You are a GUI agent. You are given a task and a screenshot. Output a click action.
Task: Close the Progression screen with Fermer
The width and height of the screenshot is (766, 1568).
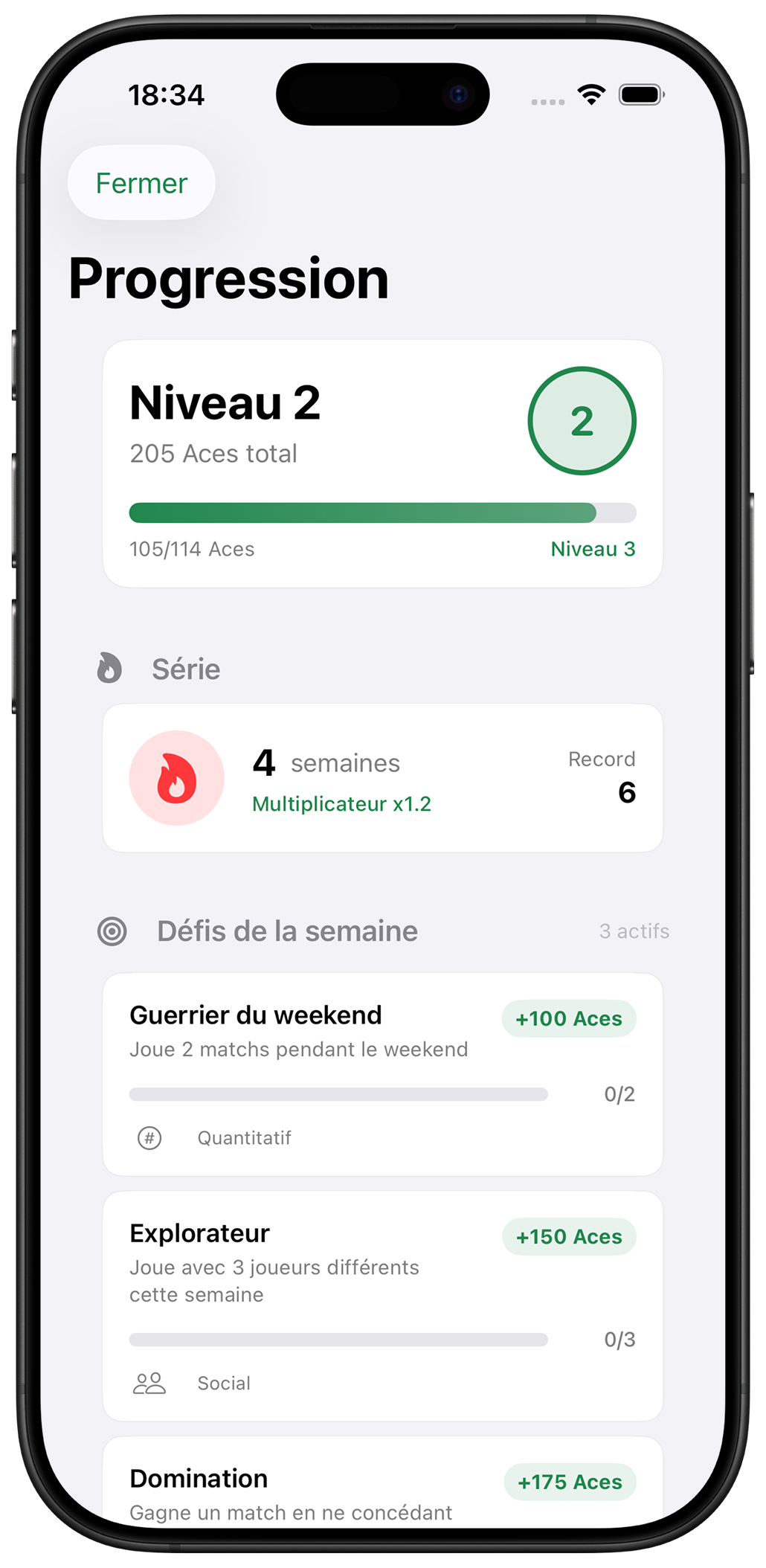point(141,183)
